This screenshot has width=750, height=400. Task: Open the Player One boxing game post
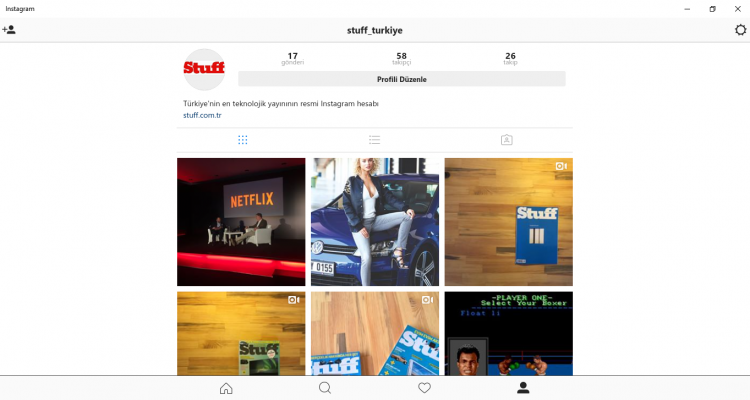click(x=508, y=334)
